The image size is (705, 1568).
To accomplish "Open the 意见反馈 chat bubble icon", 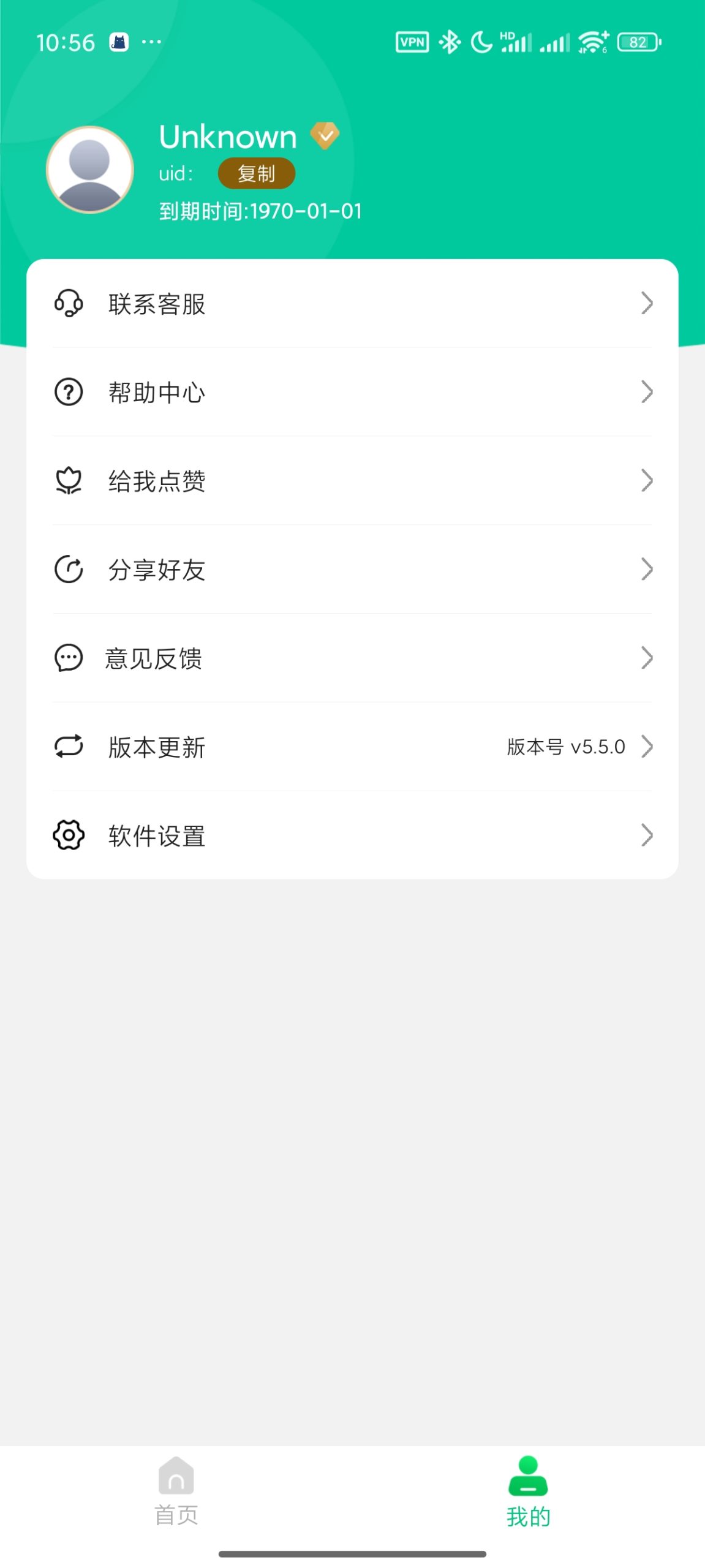I will (68, 658).
